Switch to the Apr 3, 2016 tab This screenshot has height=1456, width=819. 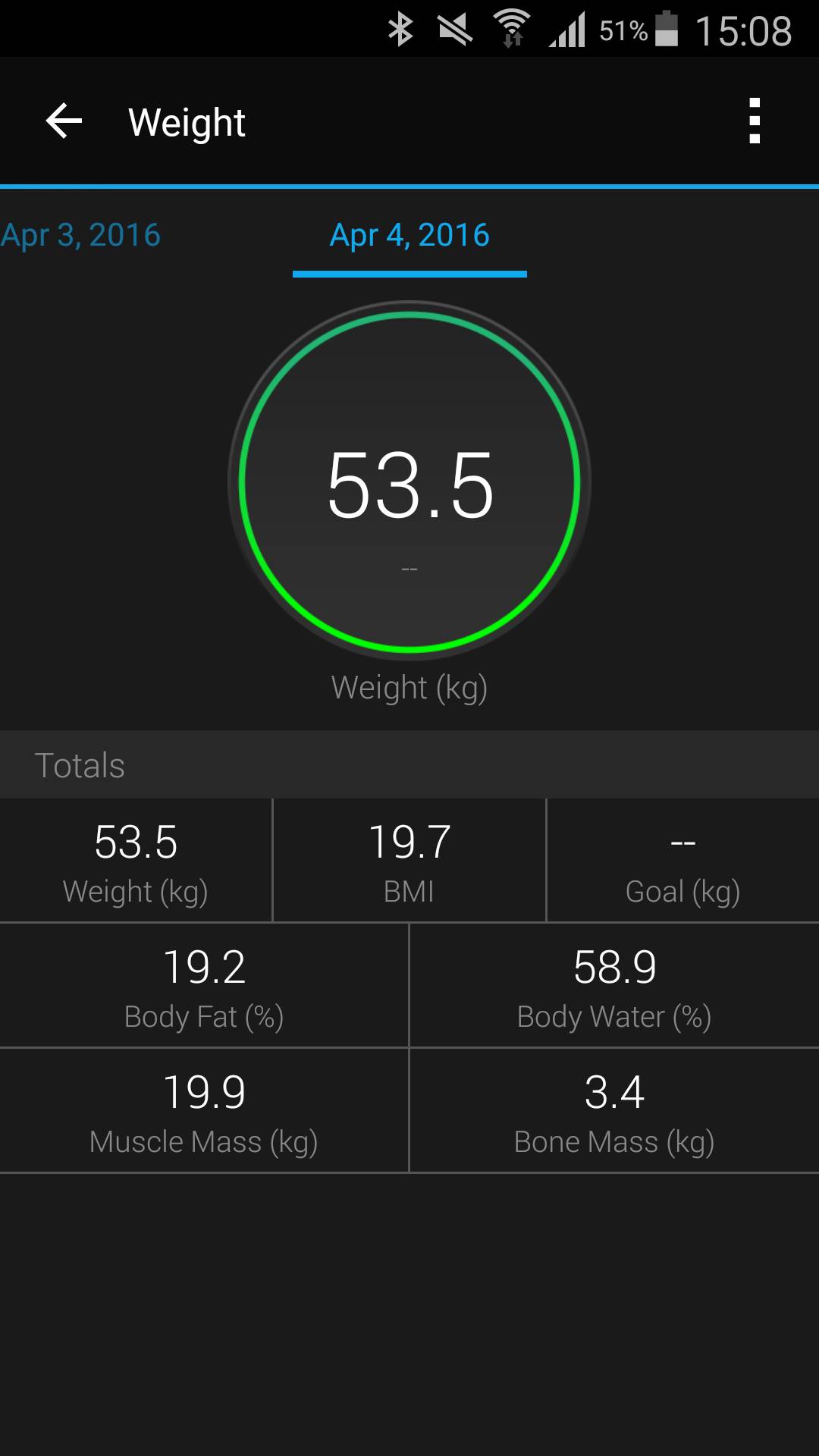pos(80,235)
